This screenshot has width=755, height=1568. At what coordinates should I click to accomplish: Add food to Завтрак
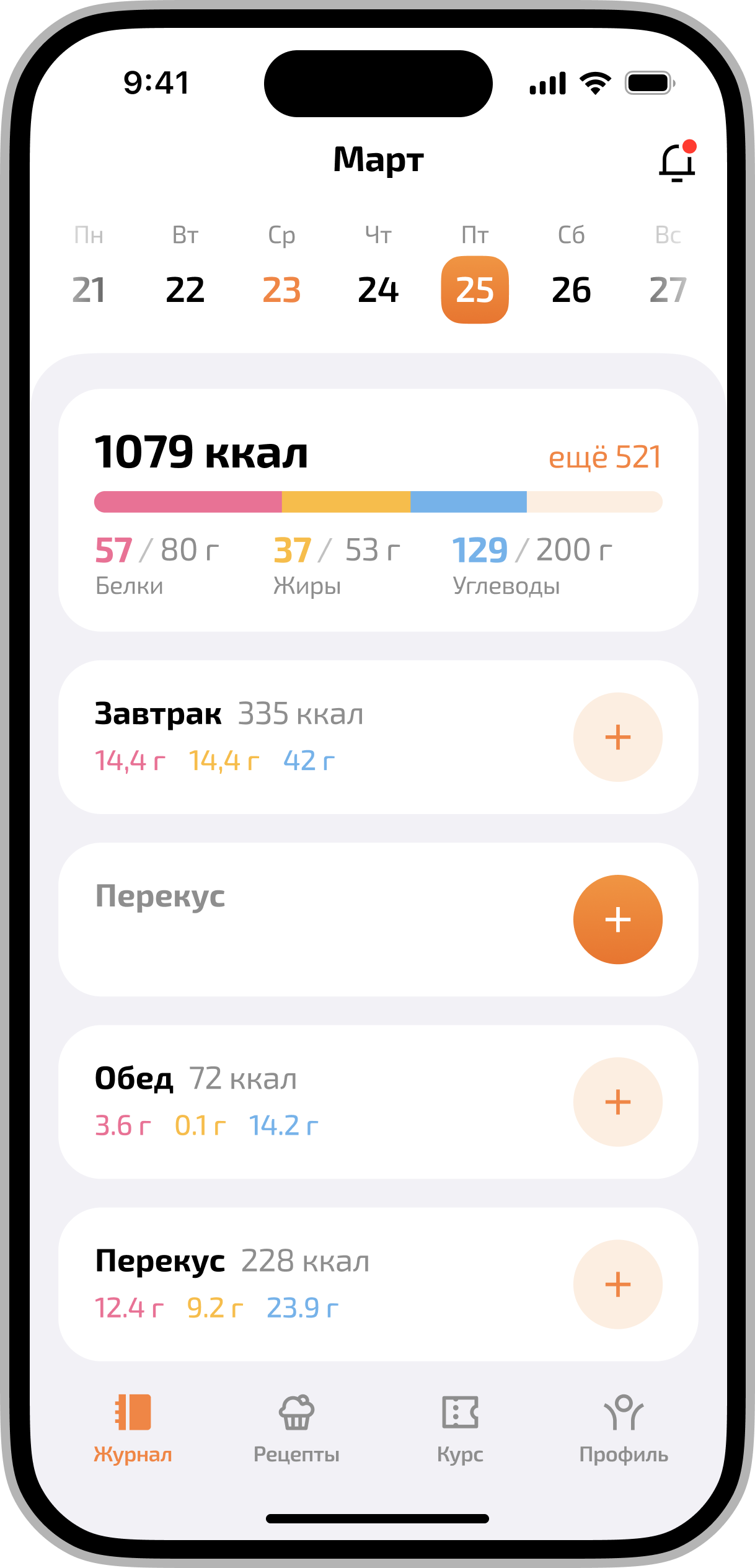tap(617, 737)
